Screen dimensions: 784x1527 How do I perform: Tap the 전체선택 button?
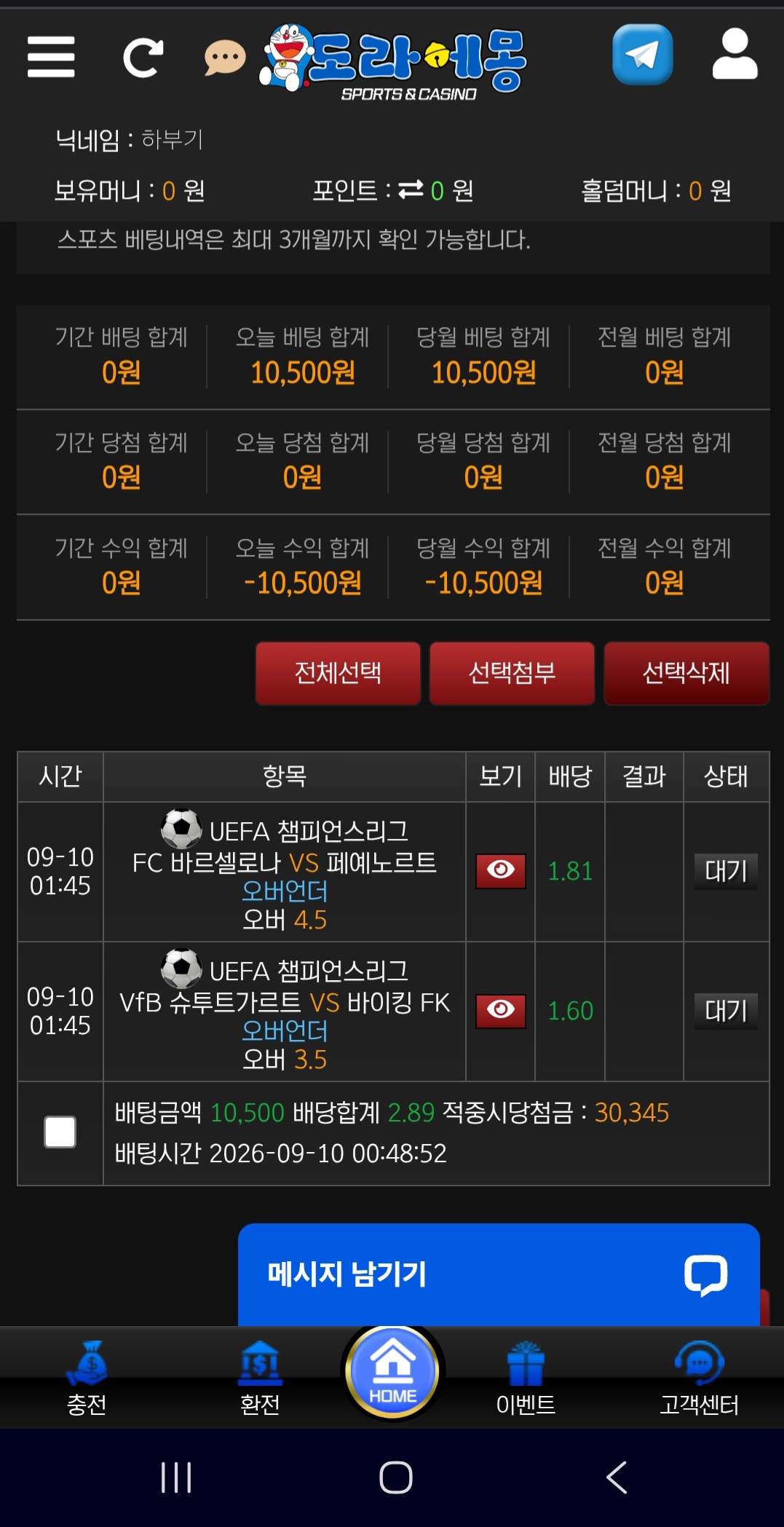pos(338,673)
